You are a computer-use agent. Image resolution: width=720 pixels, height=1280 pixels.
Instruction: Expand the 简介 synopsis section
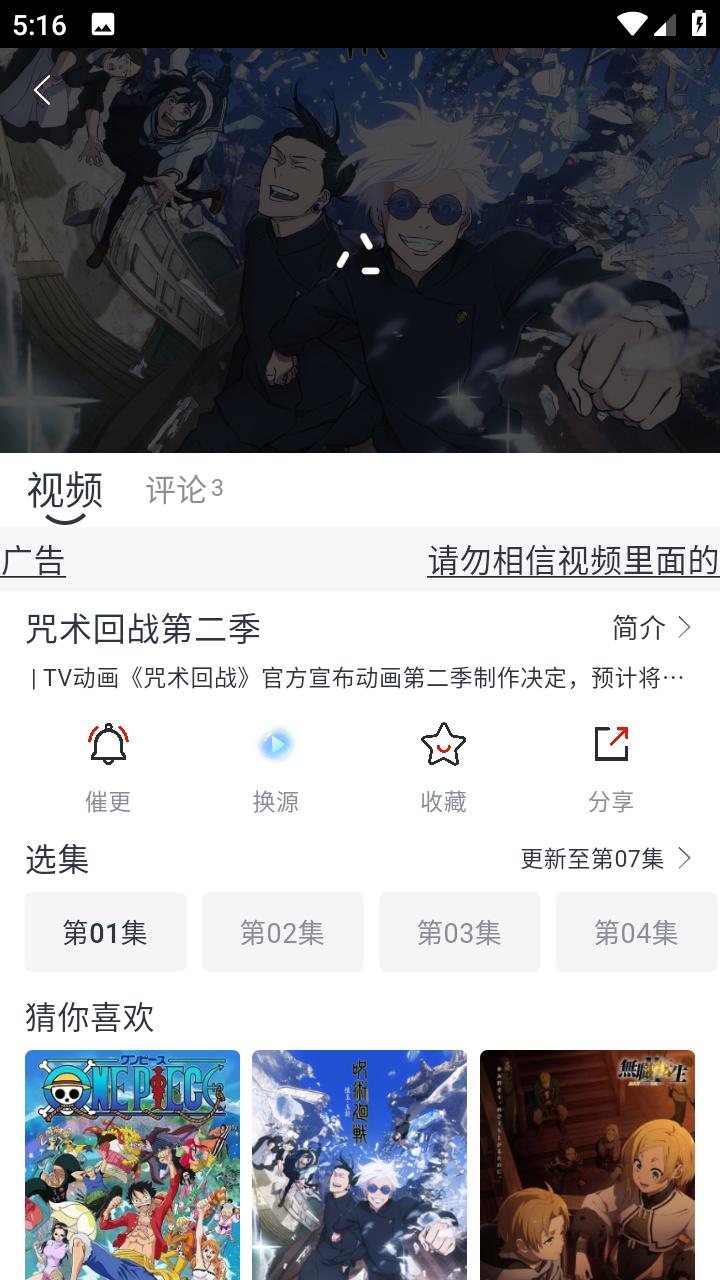[x=650, y=628]
